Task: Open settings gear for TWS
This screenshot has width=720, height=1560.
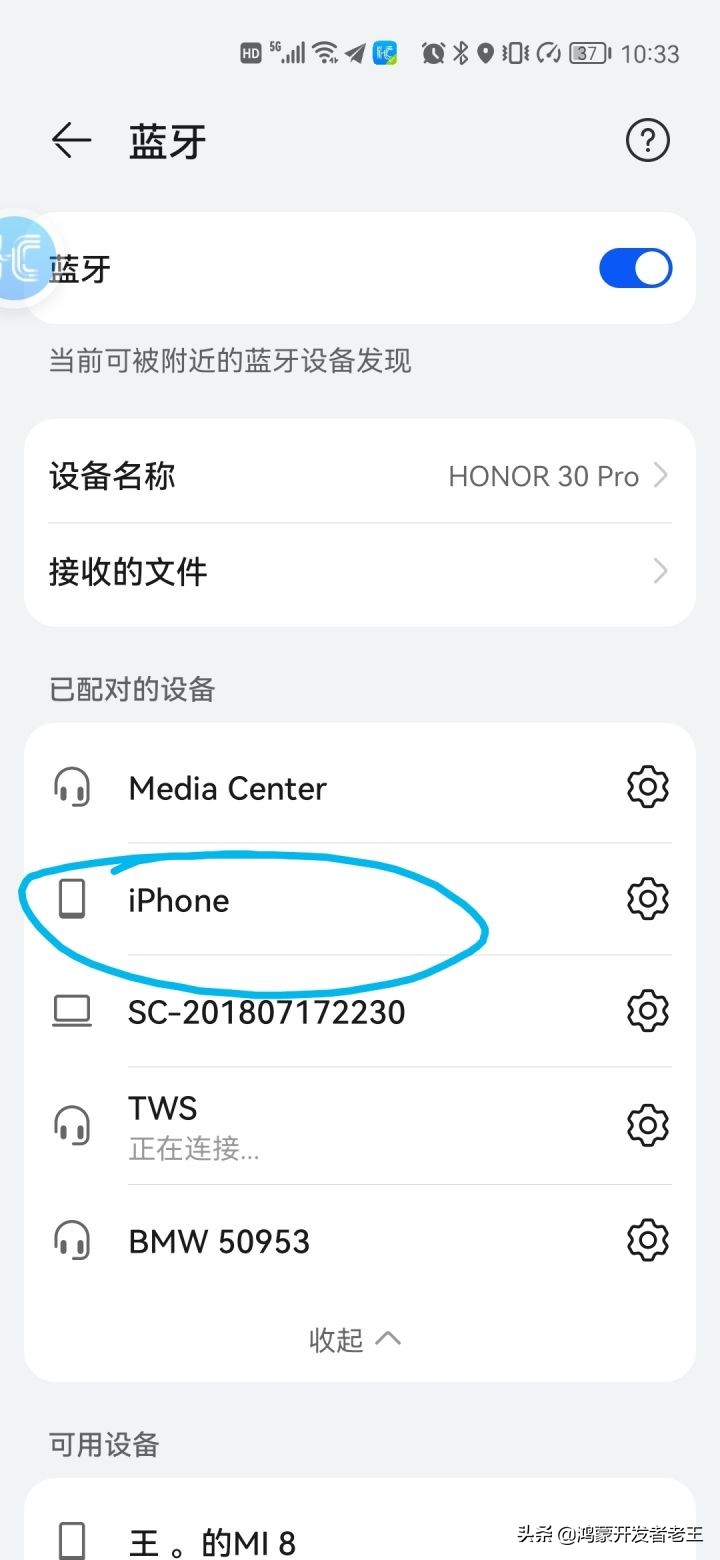Action: tap(647, 1126)
